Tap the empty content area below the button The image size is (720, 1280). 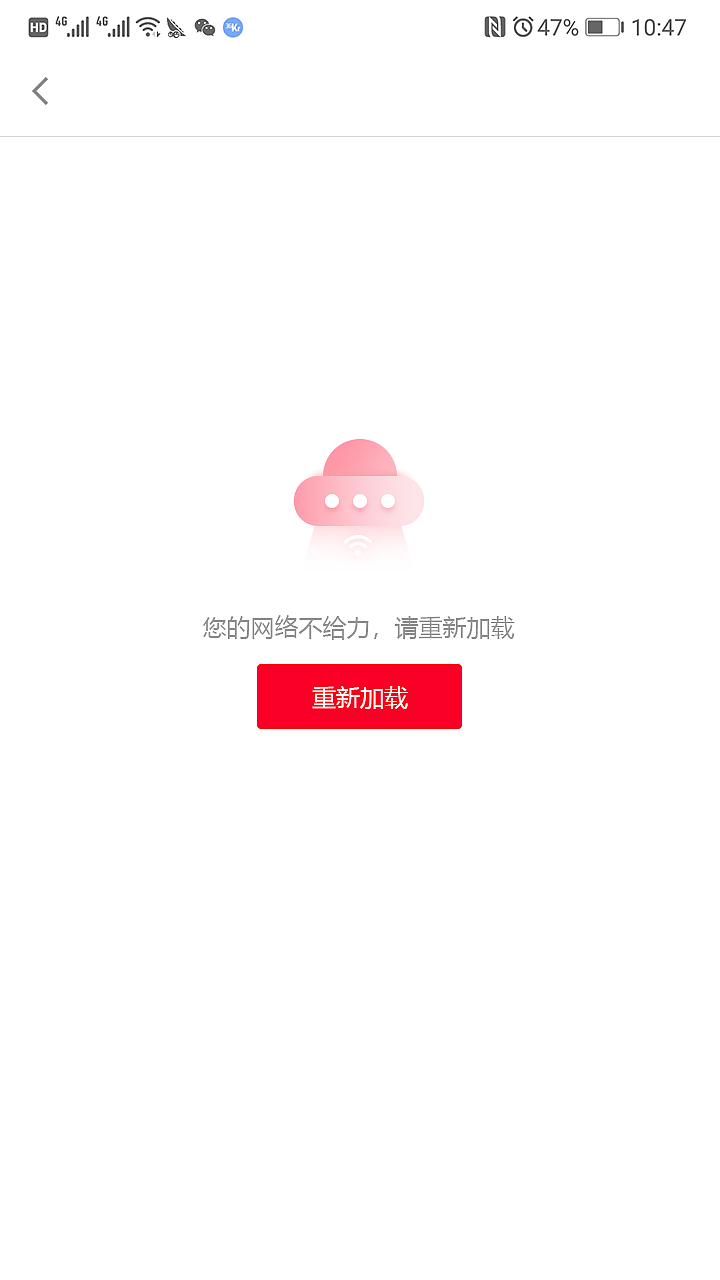pyautogui.click(x=360, y=950)
